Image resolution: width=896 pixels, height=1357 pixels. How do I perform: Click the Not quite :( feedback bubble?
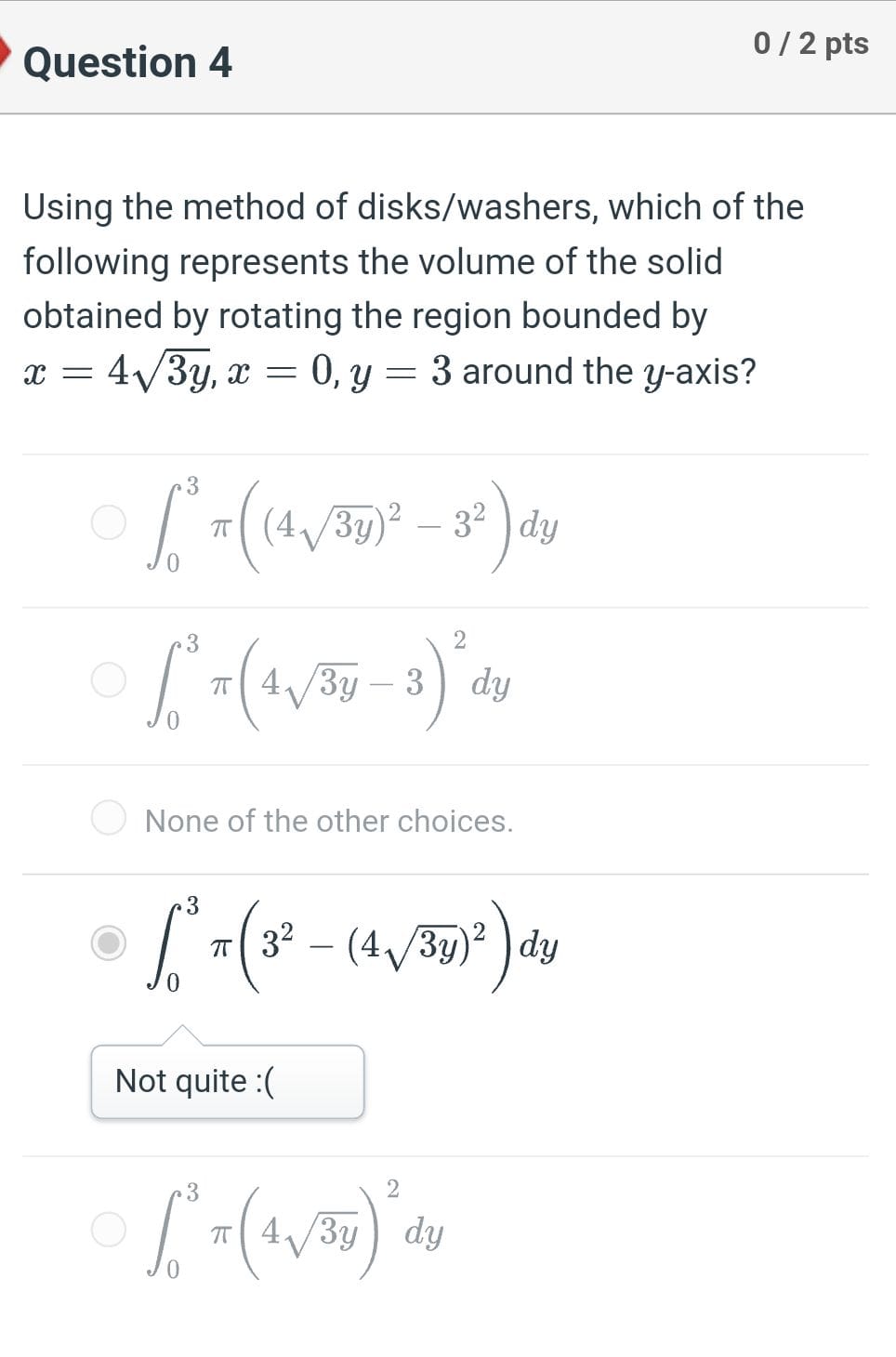pos(226,1081)
